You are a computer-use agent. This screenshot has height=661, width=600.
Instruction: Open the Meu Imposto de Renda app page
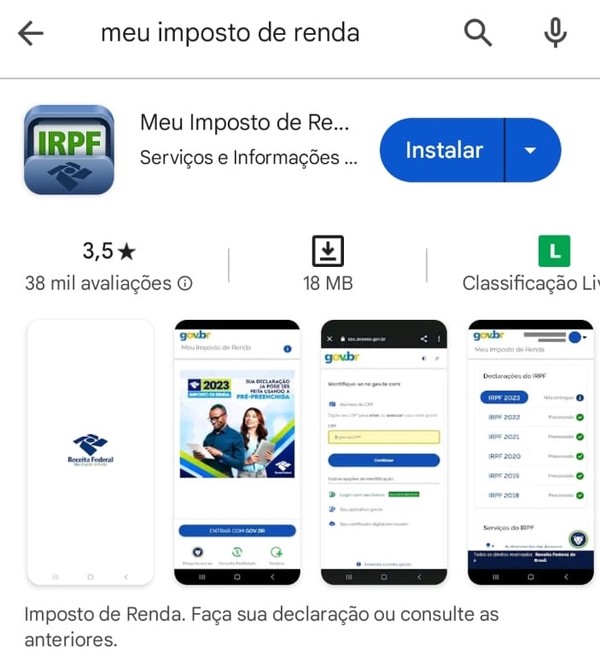coord(246,124)
